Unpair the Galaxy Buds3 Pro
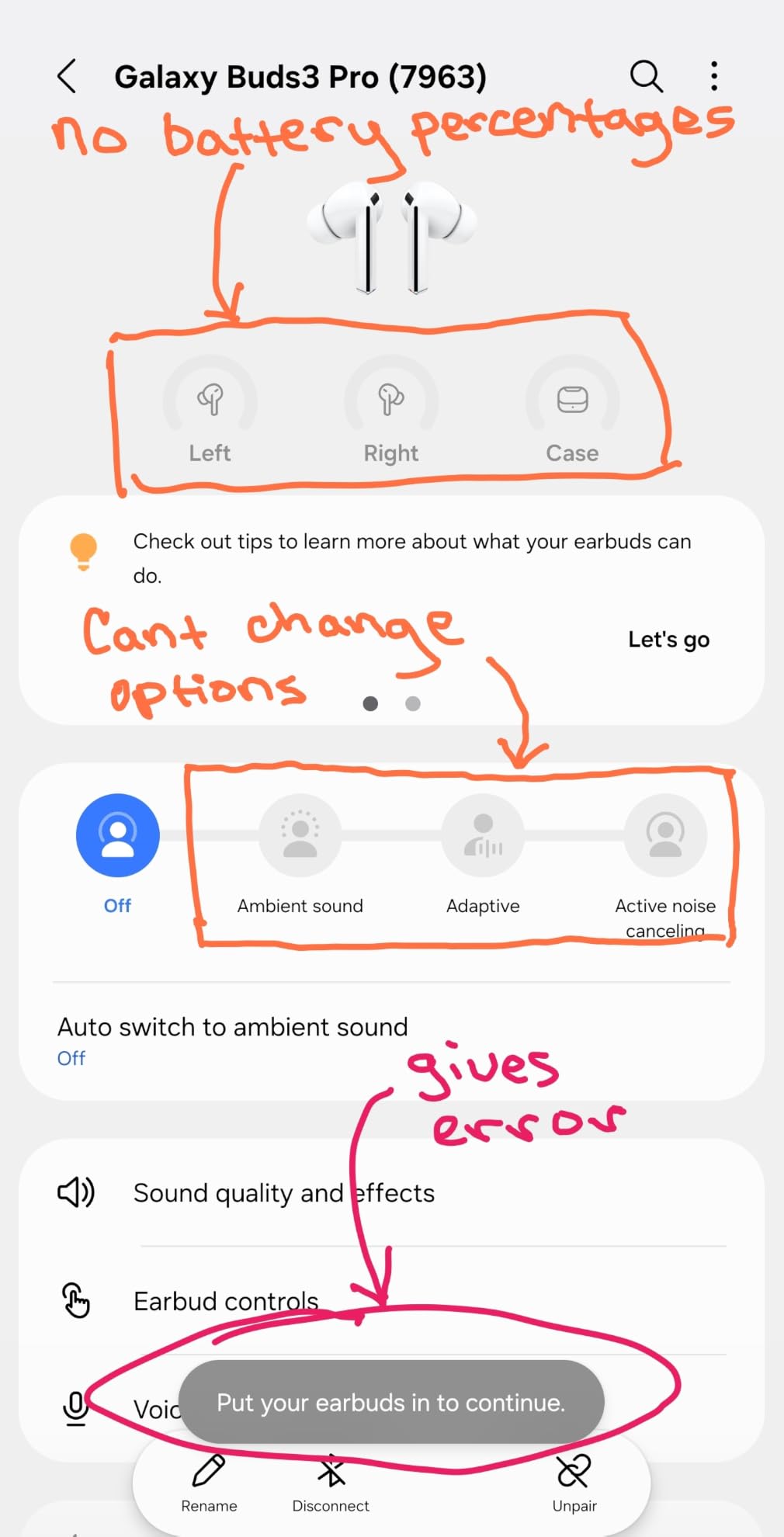Screen dimensions: 784x1537 tap(574, 1483)
